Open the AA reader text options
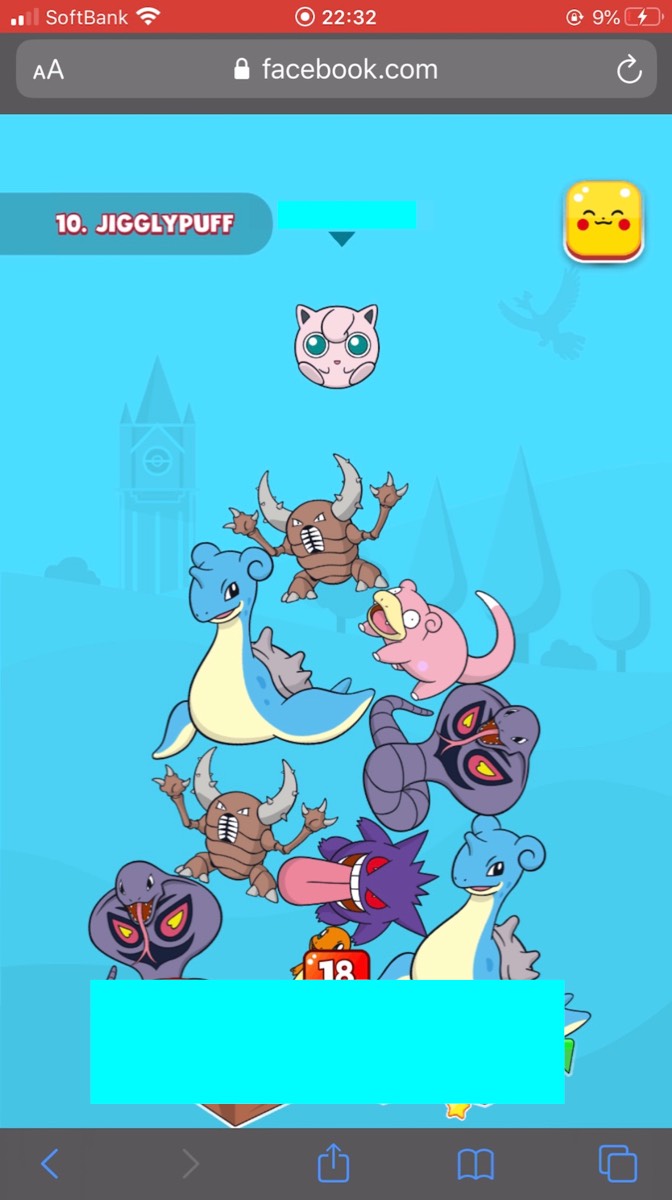Viewport: 672px width, 1200px height. pos(48,70)
